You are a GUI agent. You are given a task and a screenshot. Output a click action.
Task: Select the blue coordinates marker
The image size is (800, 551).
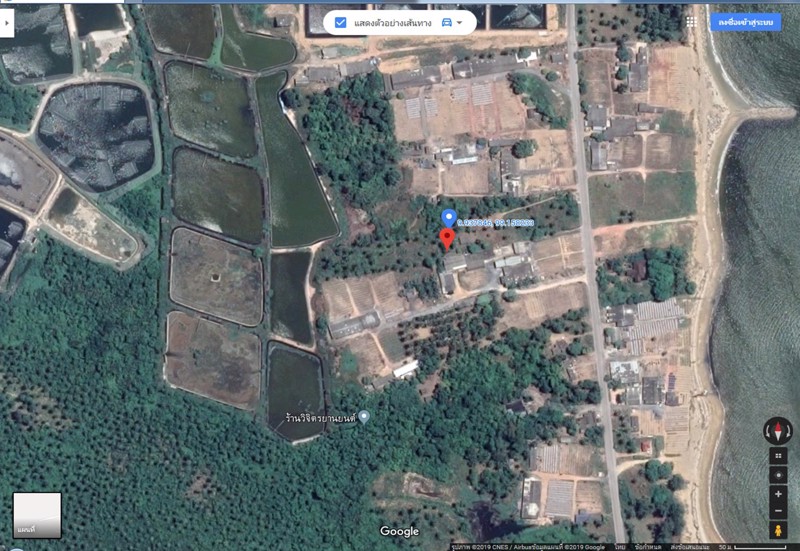449,216
